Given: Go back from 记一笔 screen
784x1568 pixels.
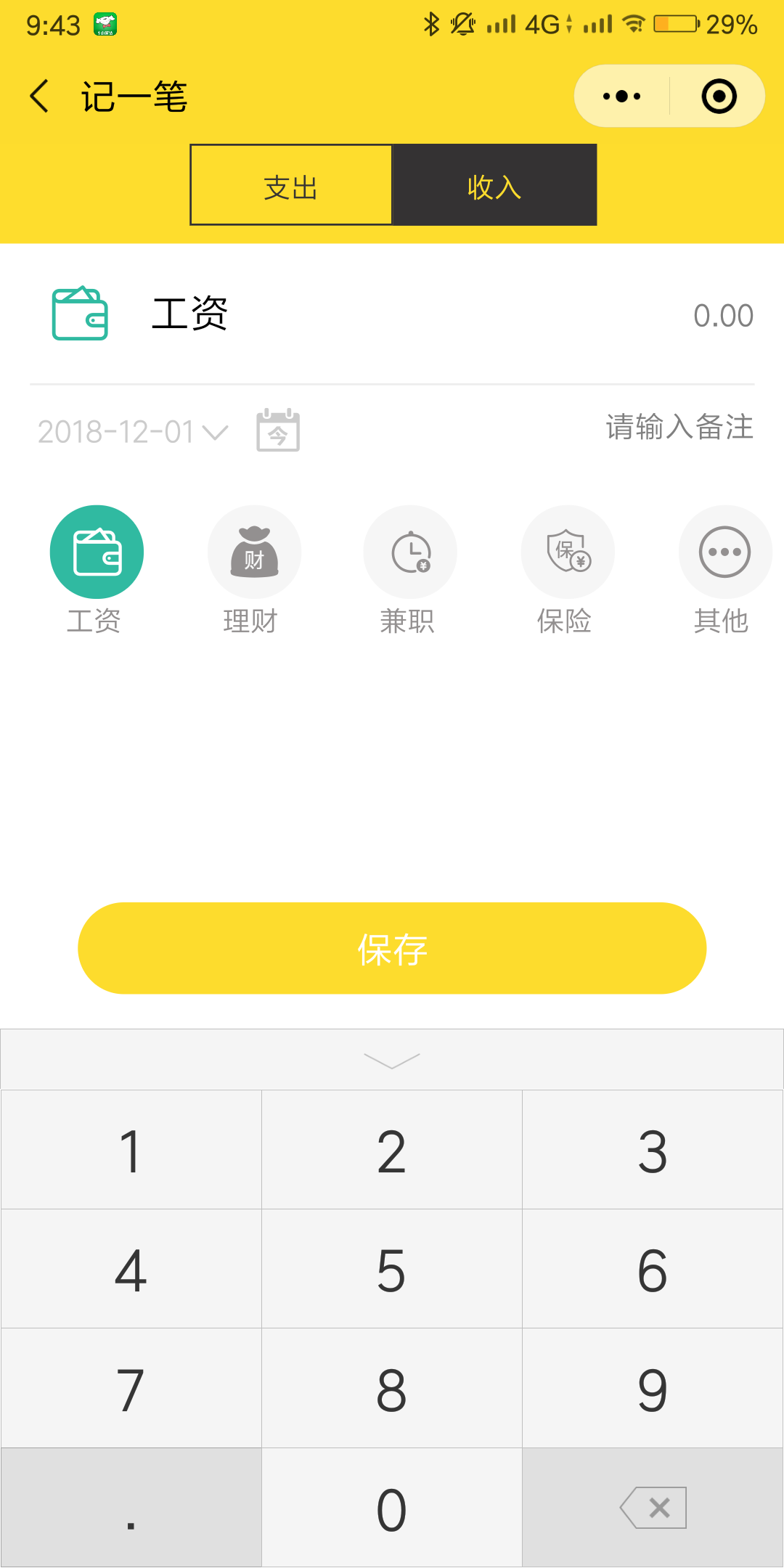Looking at the screenshot, I should click(x=40, y=97).
